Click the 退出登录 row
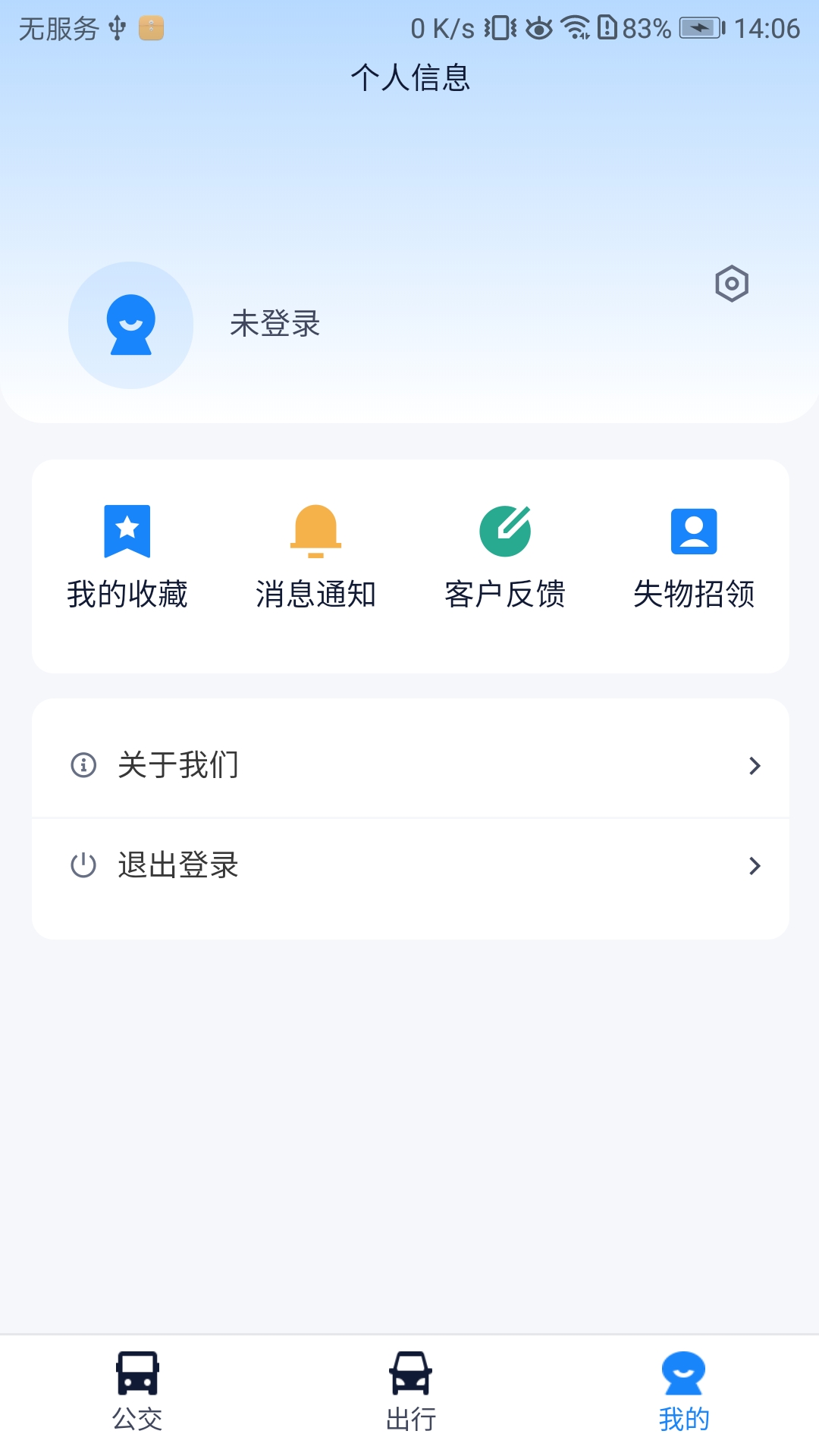The image size is (819, 1456). pyautogui.click(x=409, y=866)
